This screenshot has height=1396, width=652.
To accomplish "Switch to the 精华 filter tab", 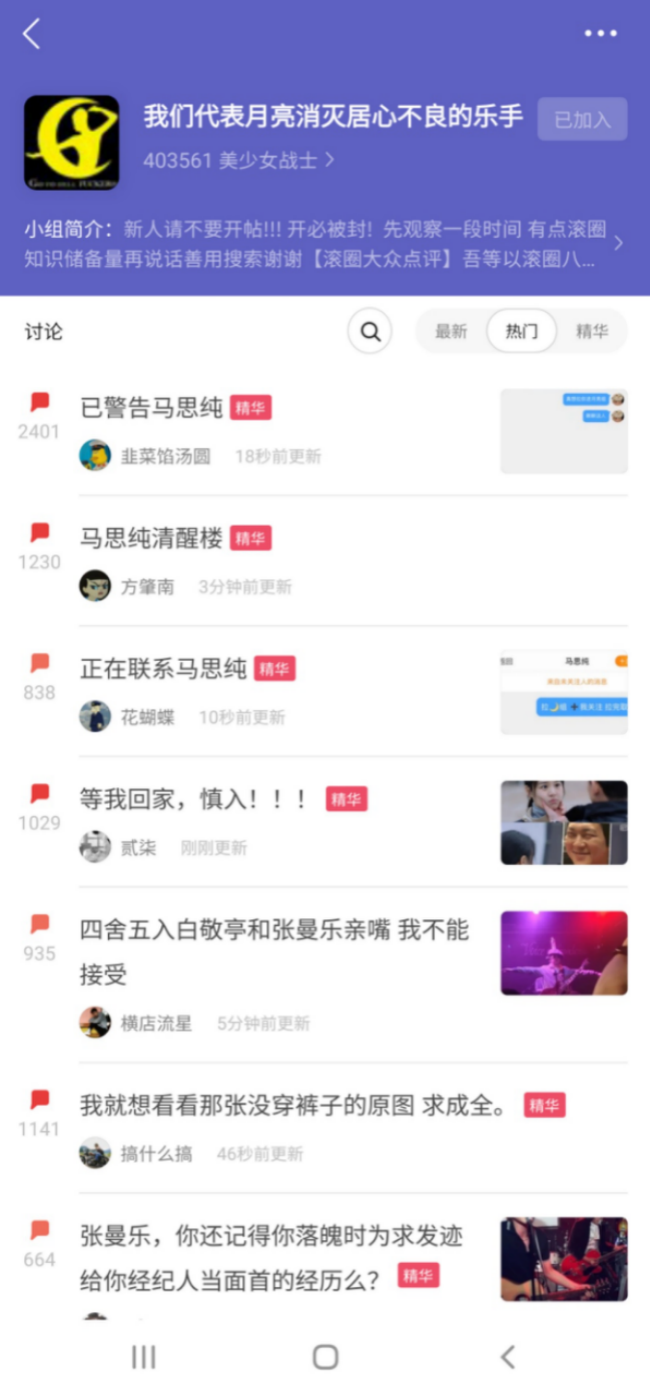I will 591,332.
